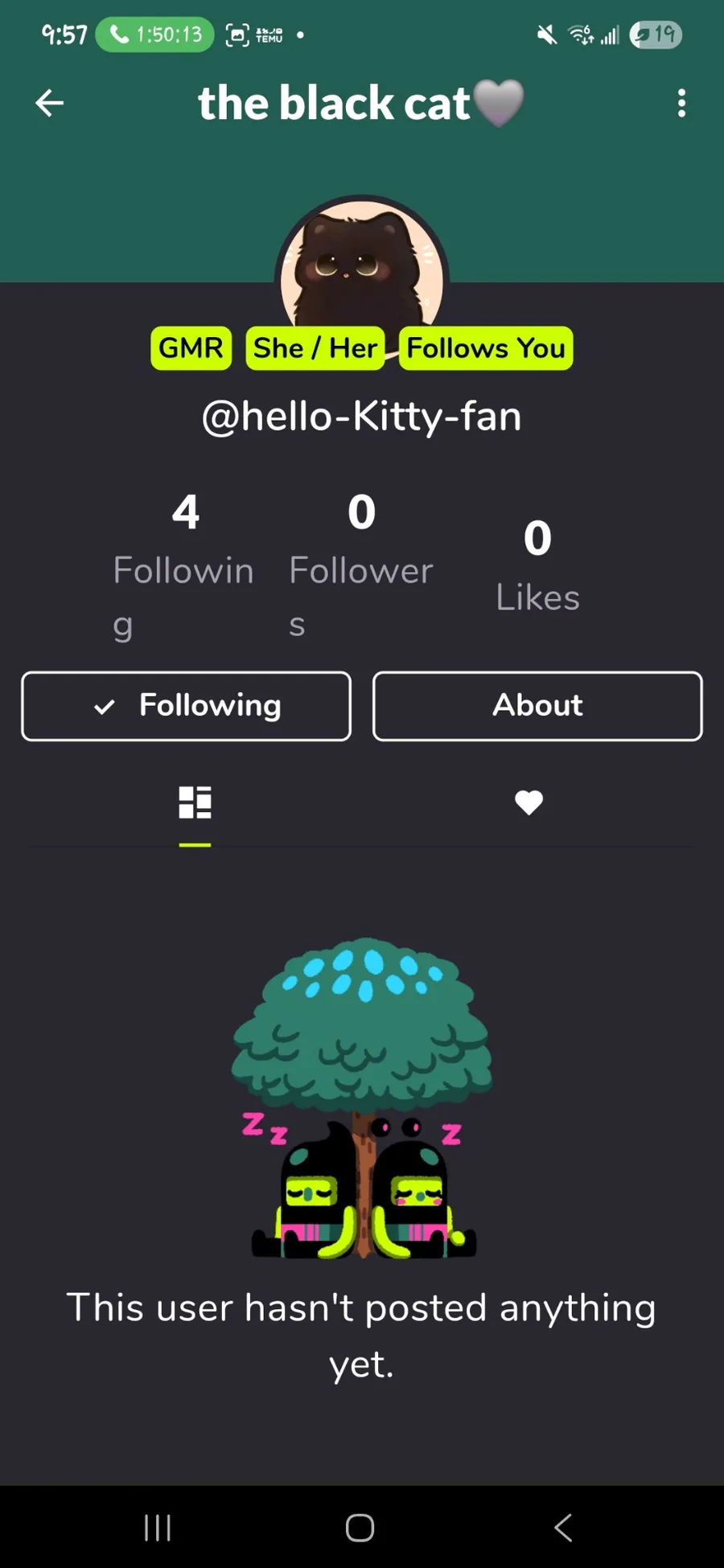
Task: Open the About section
Action: coord(537,706)
